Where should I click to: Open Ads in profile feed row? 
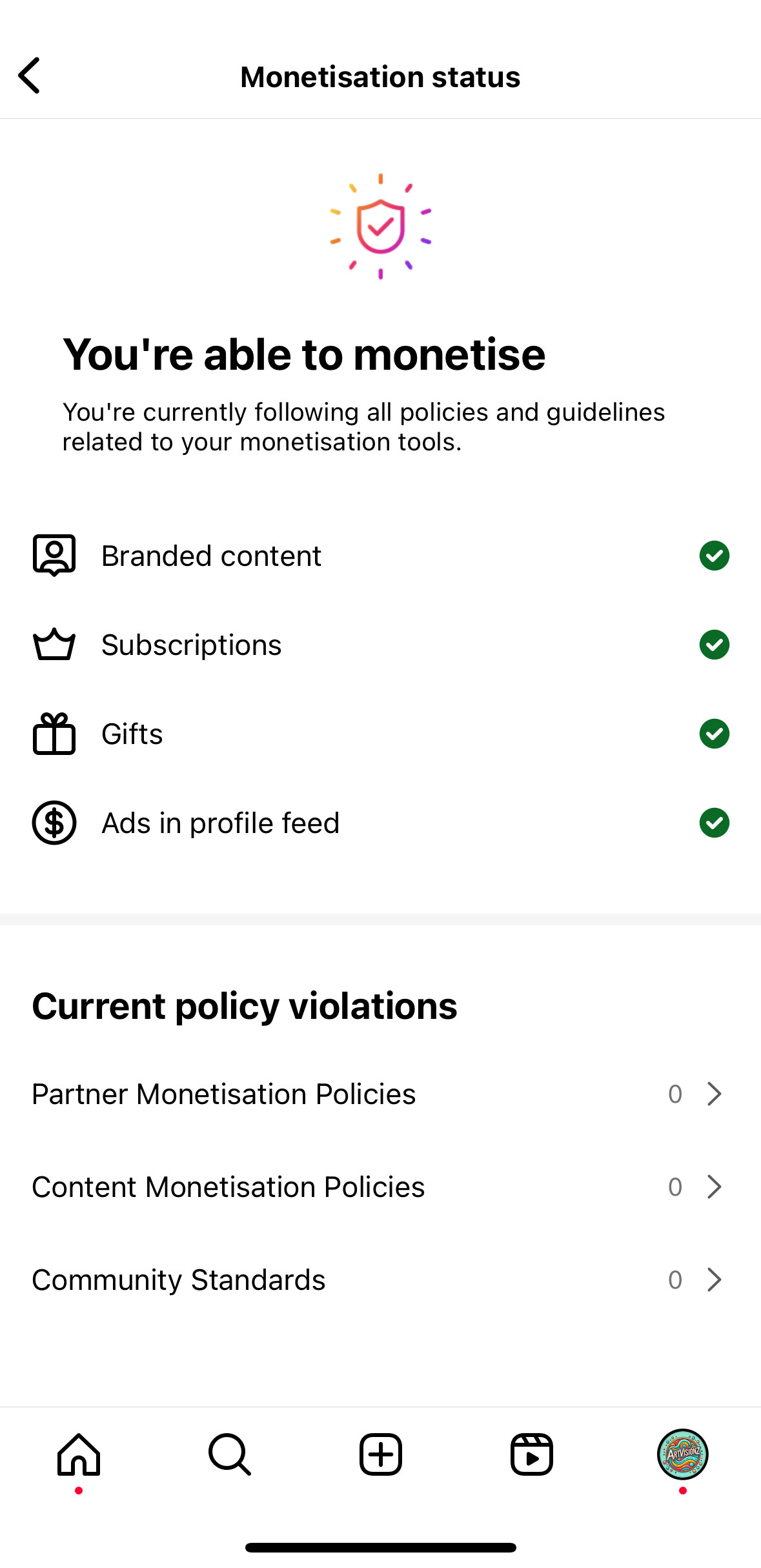pos(380,823)
